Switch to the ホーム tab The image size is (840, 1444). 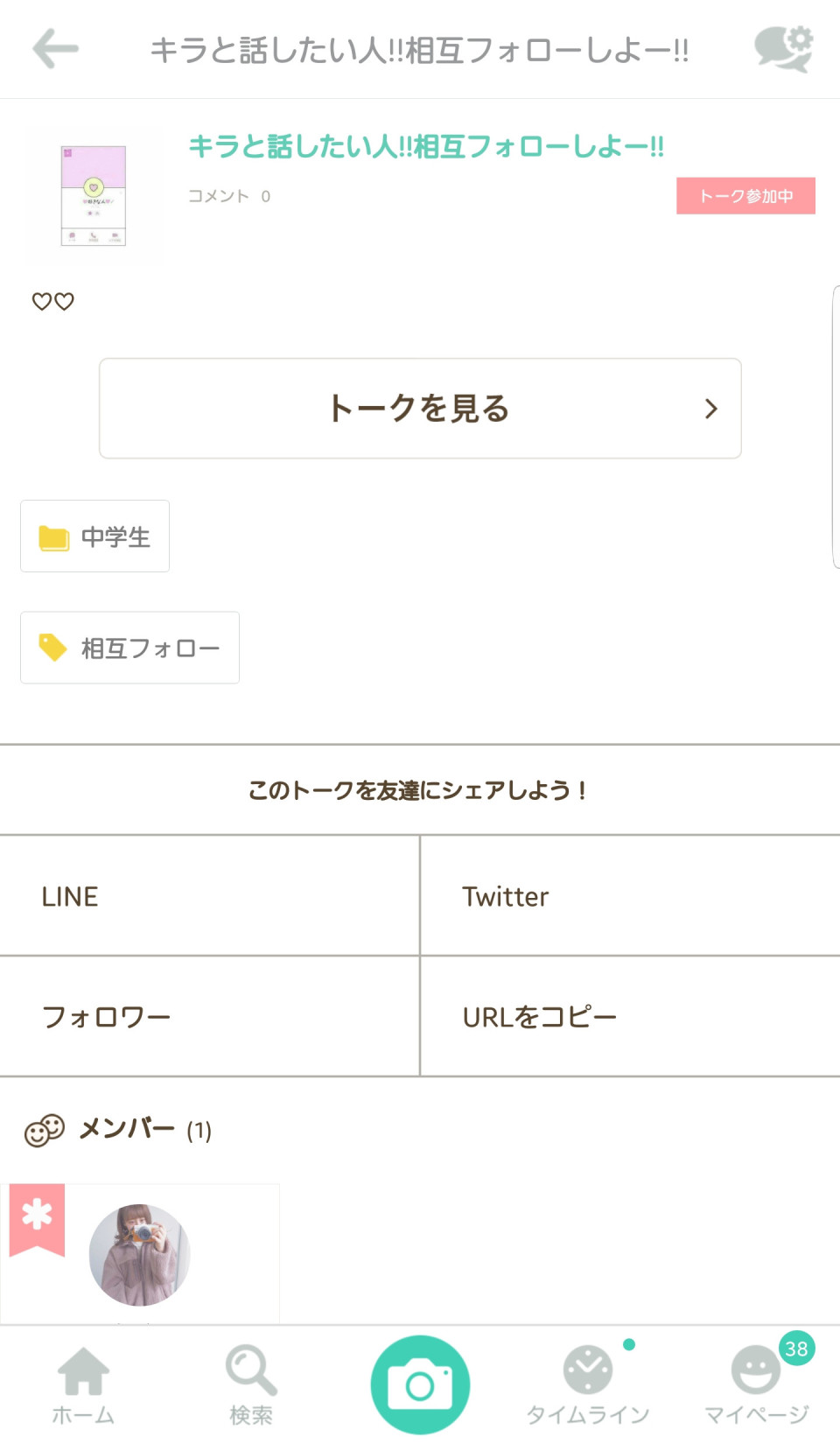click(x=83, y=1384)
